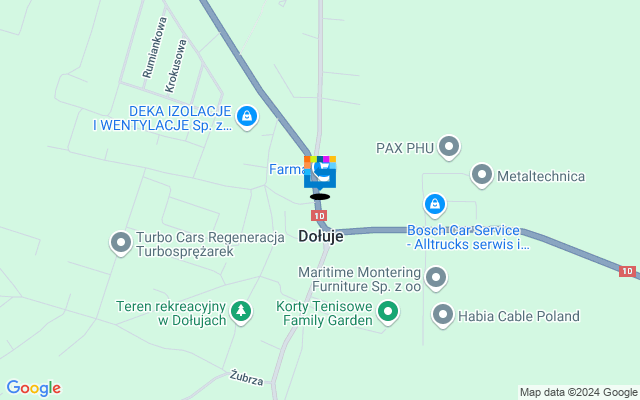Image resolution: width=640 pixels, height=400 pixels.
Task: Open the PAX PHU place marker
Action: click(x=449, y=148)
